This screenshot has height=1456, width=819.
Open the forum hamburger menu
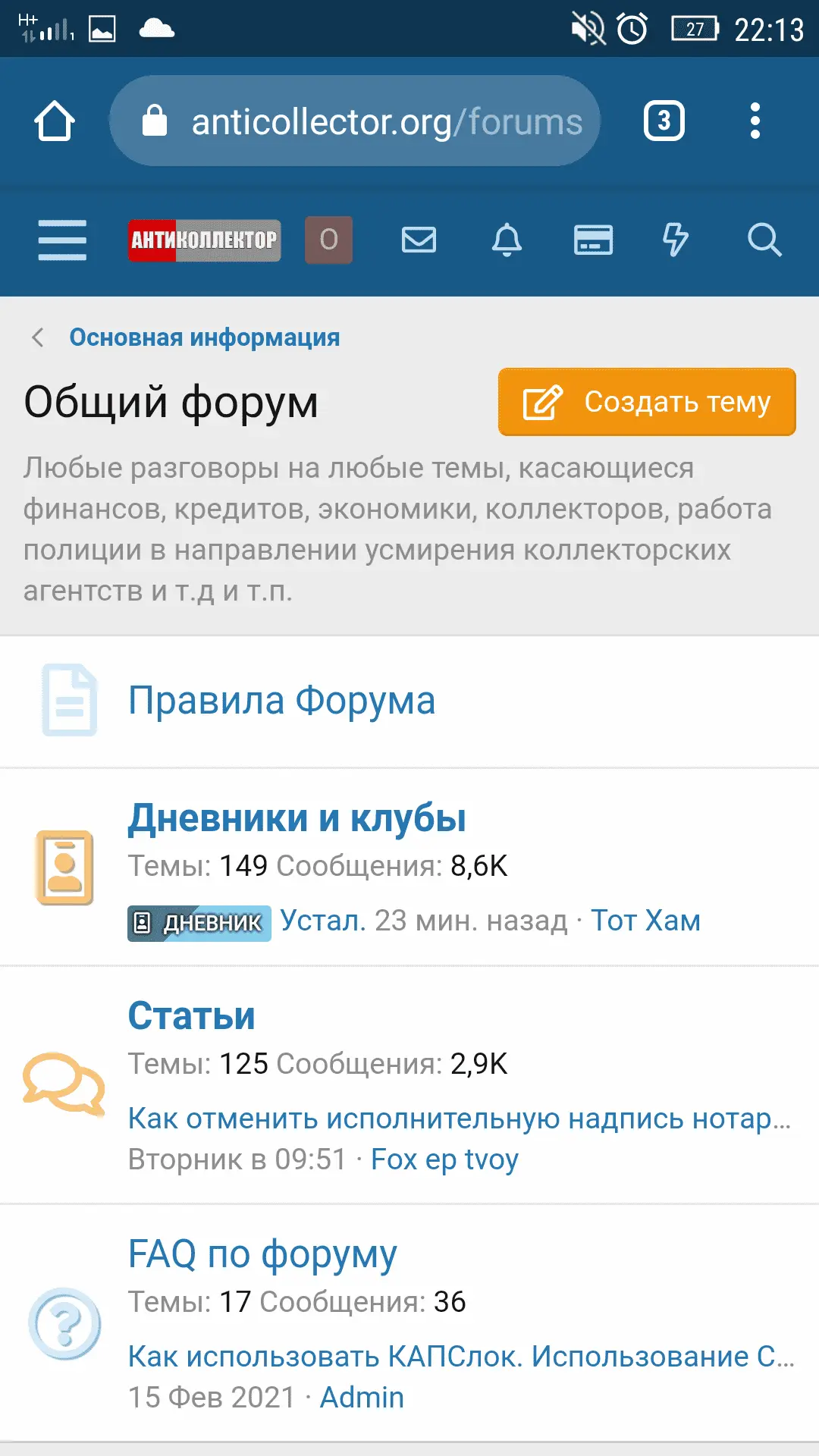62,240
